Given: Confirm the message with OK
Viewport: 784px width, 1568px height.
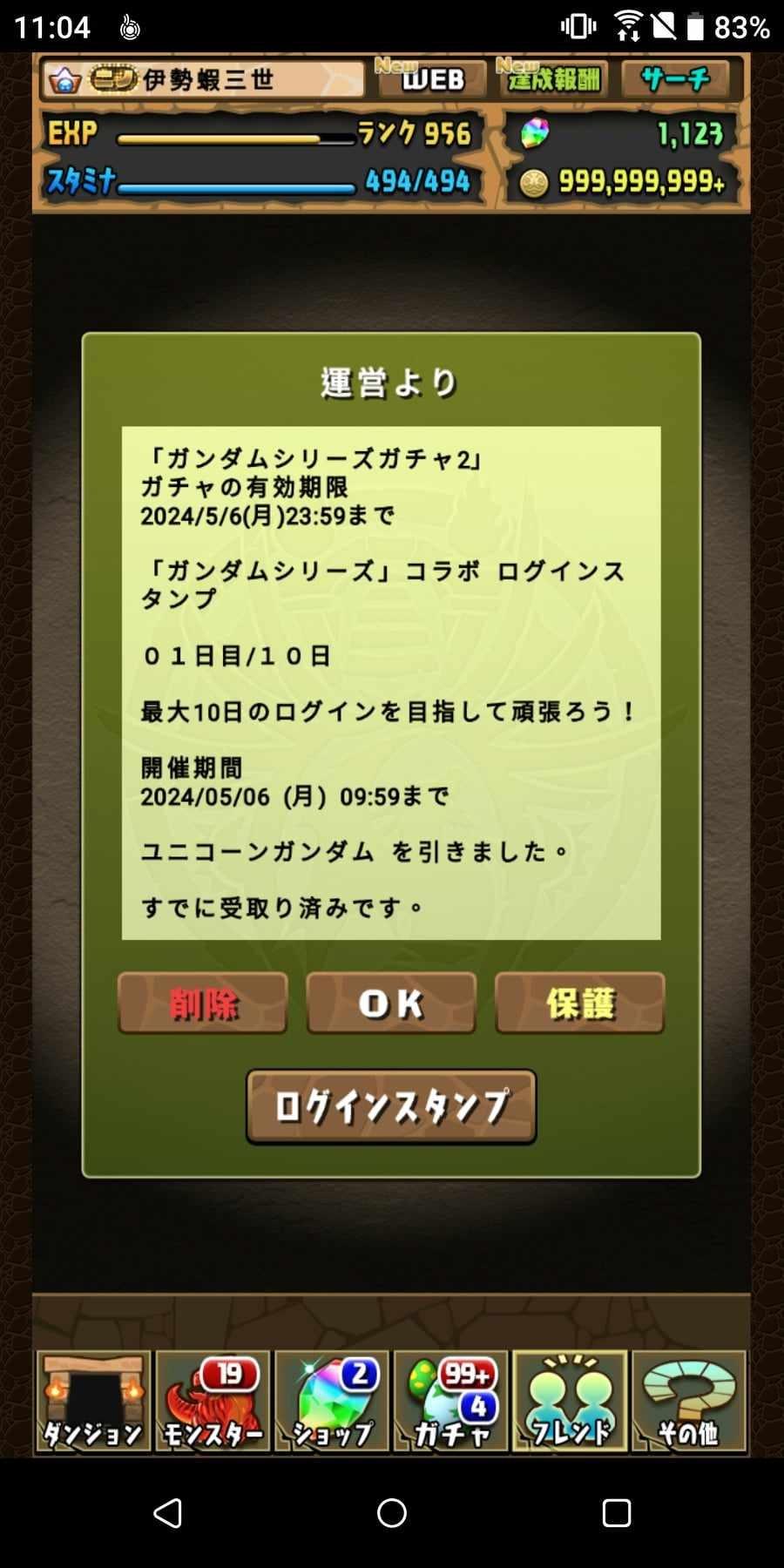Looking at the screenshot, I should [x=391, y=1004].
